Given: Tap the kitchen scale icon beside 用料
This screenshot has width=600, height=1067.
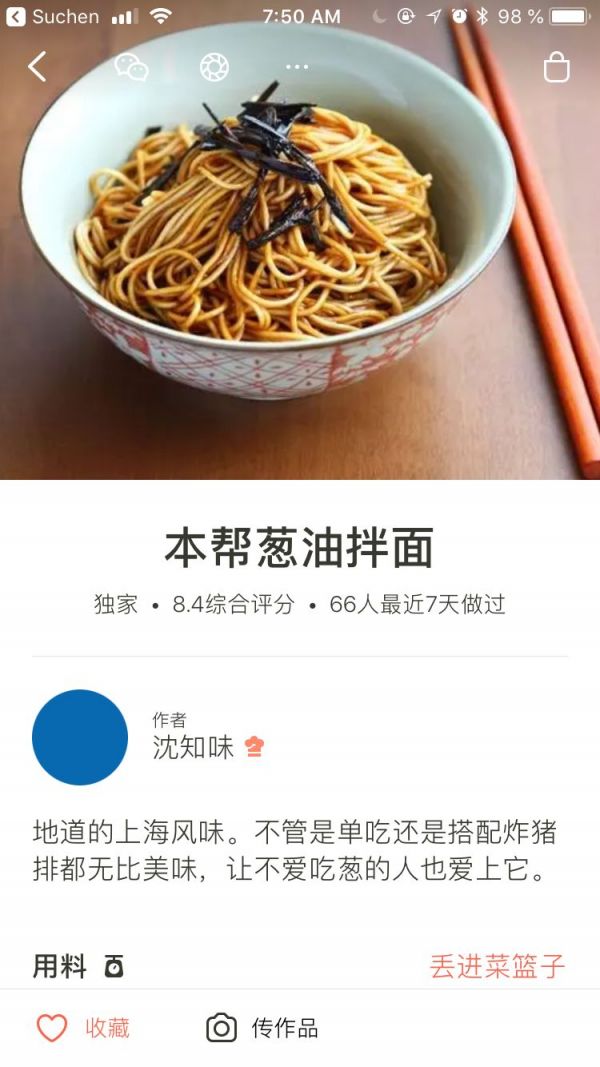Looking at the screenshot, I should [x=114, y=966].
